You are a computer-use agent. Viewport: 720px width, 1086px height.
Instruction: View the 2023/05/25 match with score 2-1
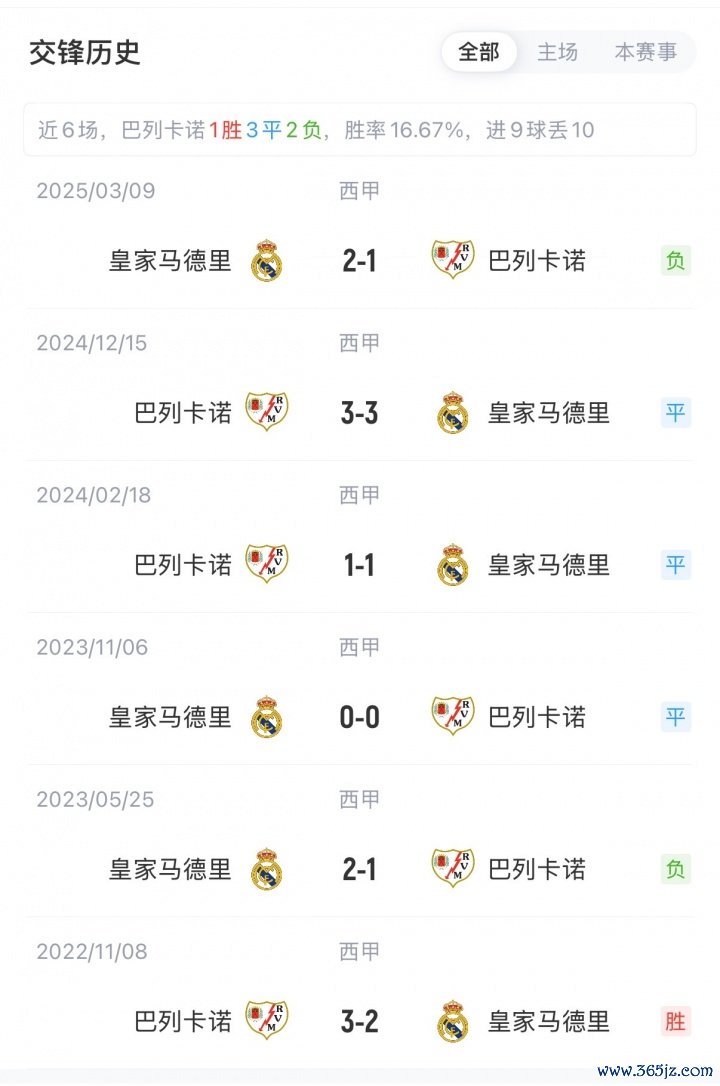click(x=359, y=869)
